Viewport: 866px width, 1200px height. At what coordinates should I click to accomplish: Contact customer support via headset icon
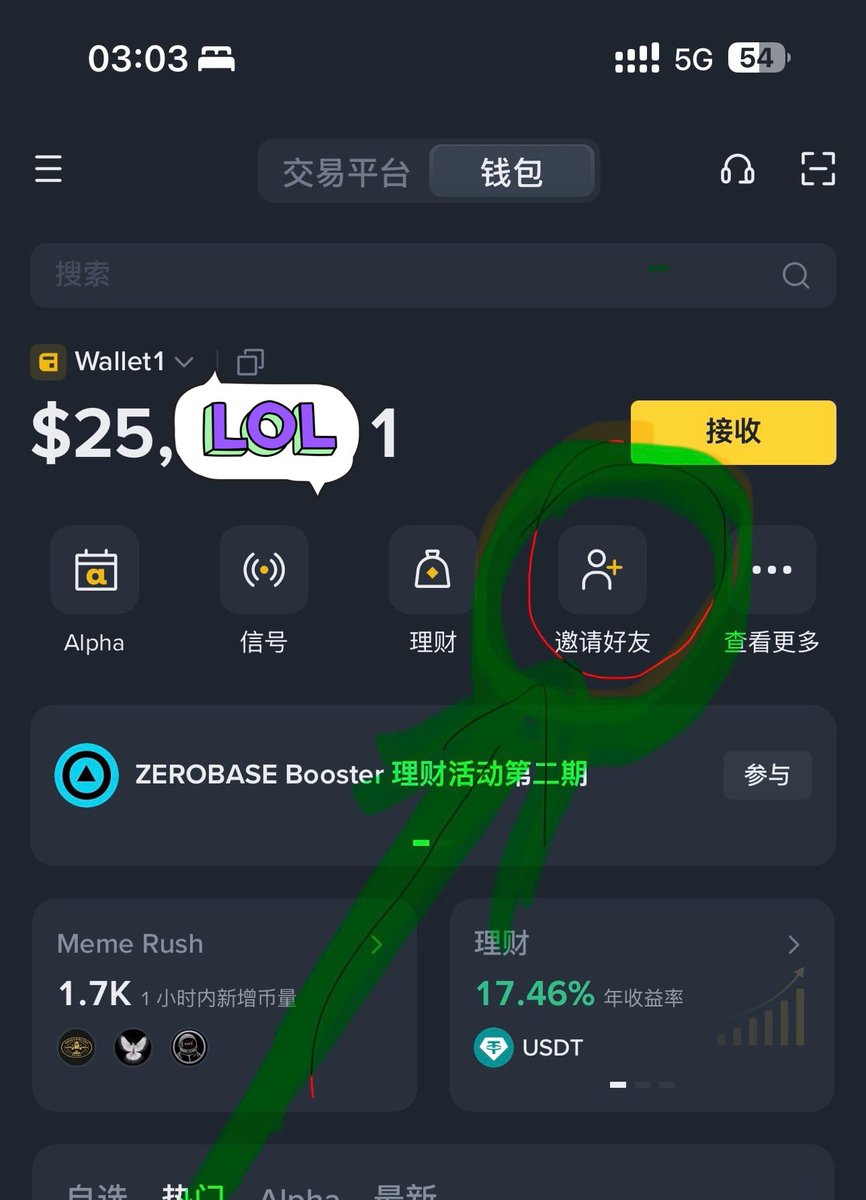pos(737,170)
